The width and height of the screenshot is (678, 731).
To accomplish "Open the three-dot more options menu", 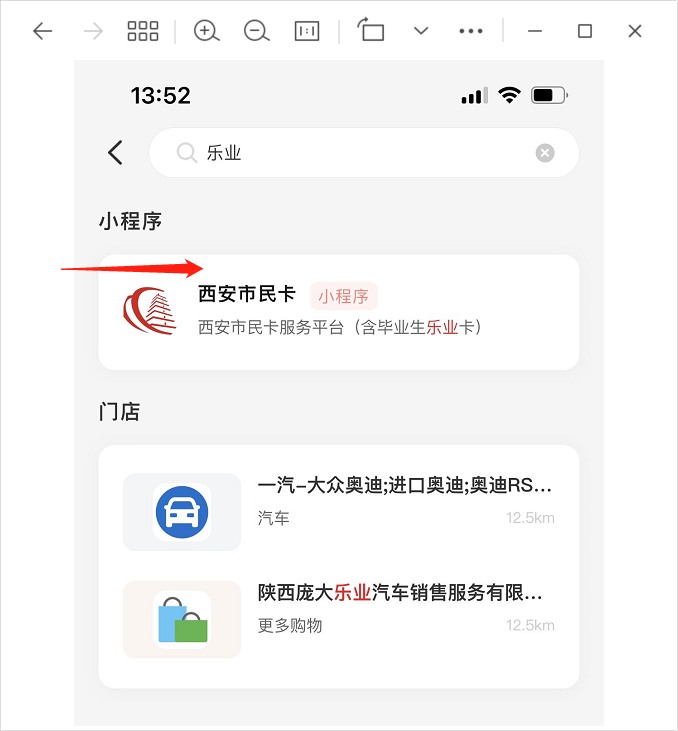I will click(471, 31).
